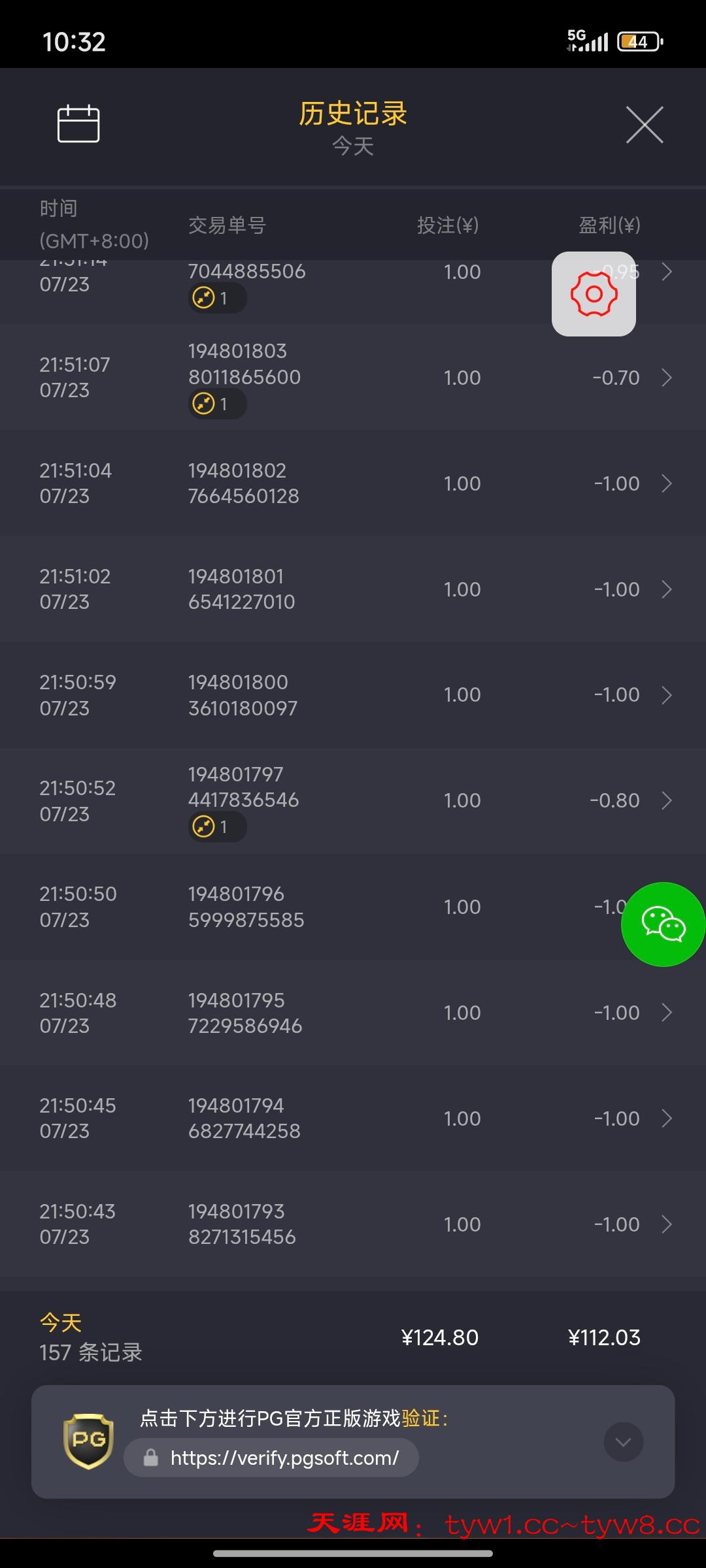
Task: Open record from 21:51:07 with profit -0.70
Action: (x=353, y=378)
